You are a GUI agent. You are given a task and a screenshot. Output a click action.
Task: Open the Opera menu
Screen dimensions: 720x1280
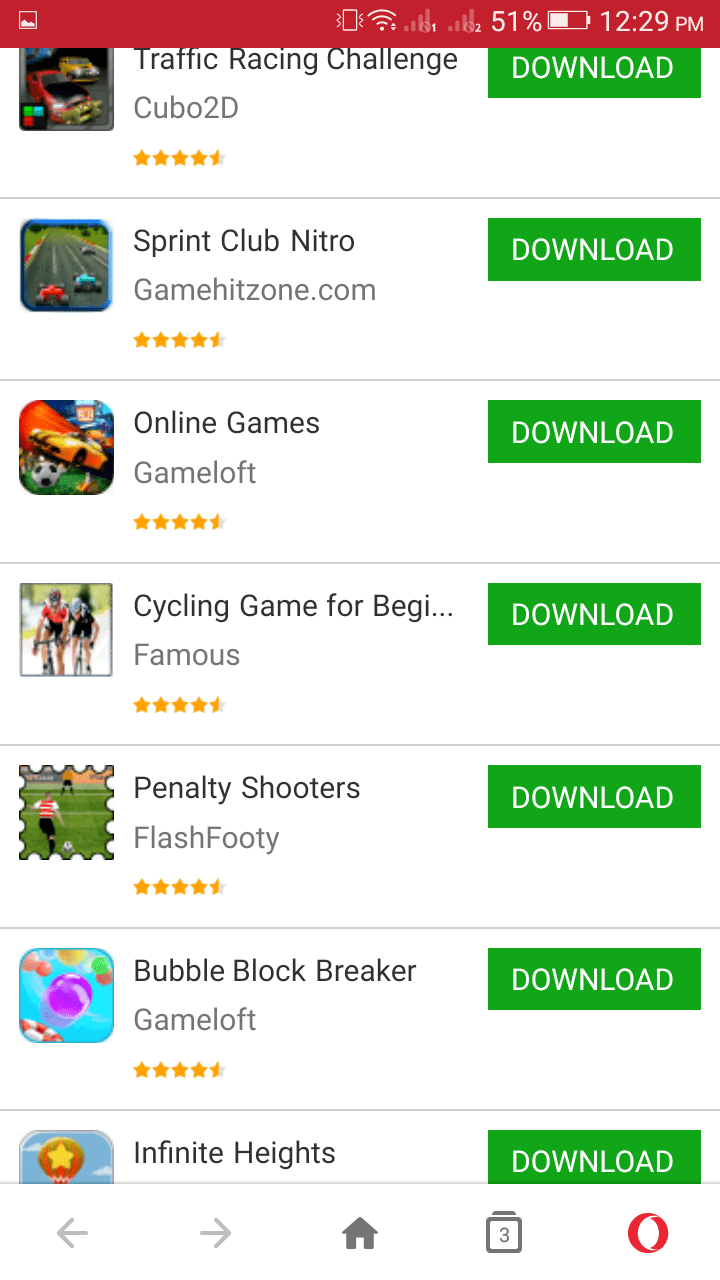click(648, 1234)
